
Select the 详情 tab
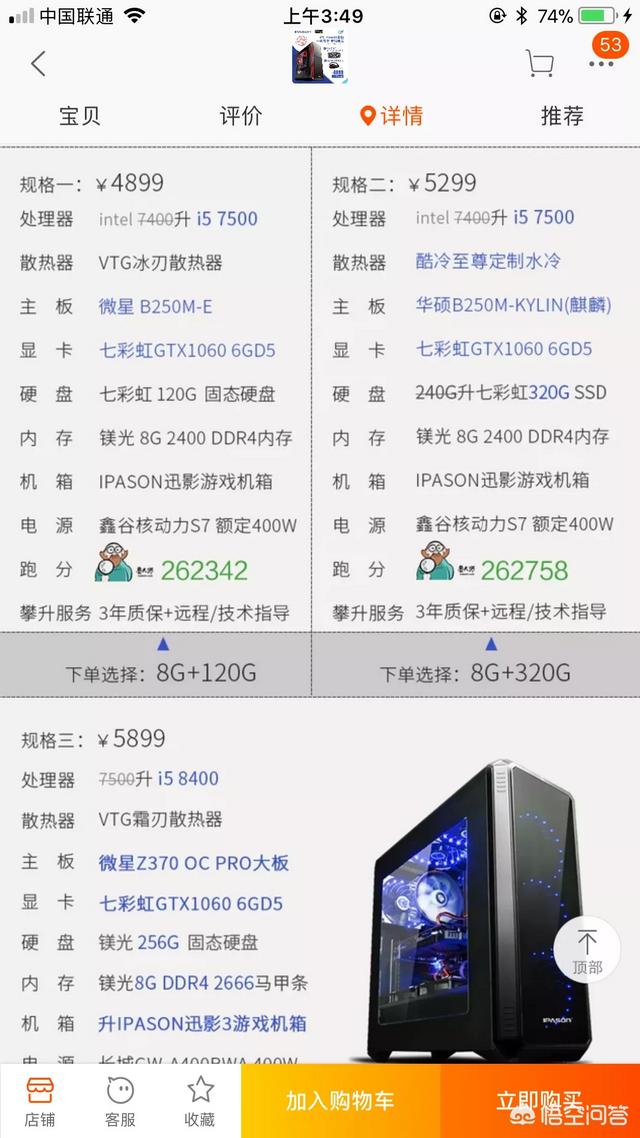pos(392,115)
